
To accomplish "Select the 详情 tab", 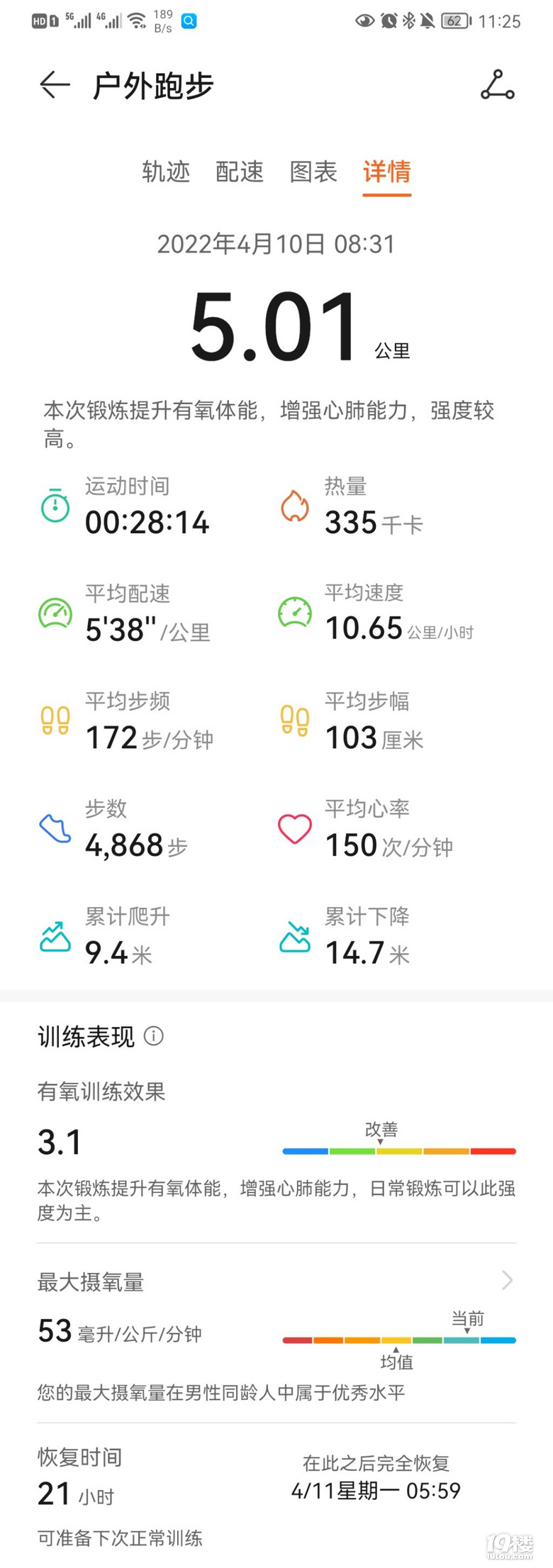I will coord(387,172).
